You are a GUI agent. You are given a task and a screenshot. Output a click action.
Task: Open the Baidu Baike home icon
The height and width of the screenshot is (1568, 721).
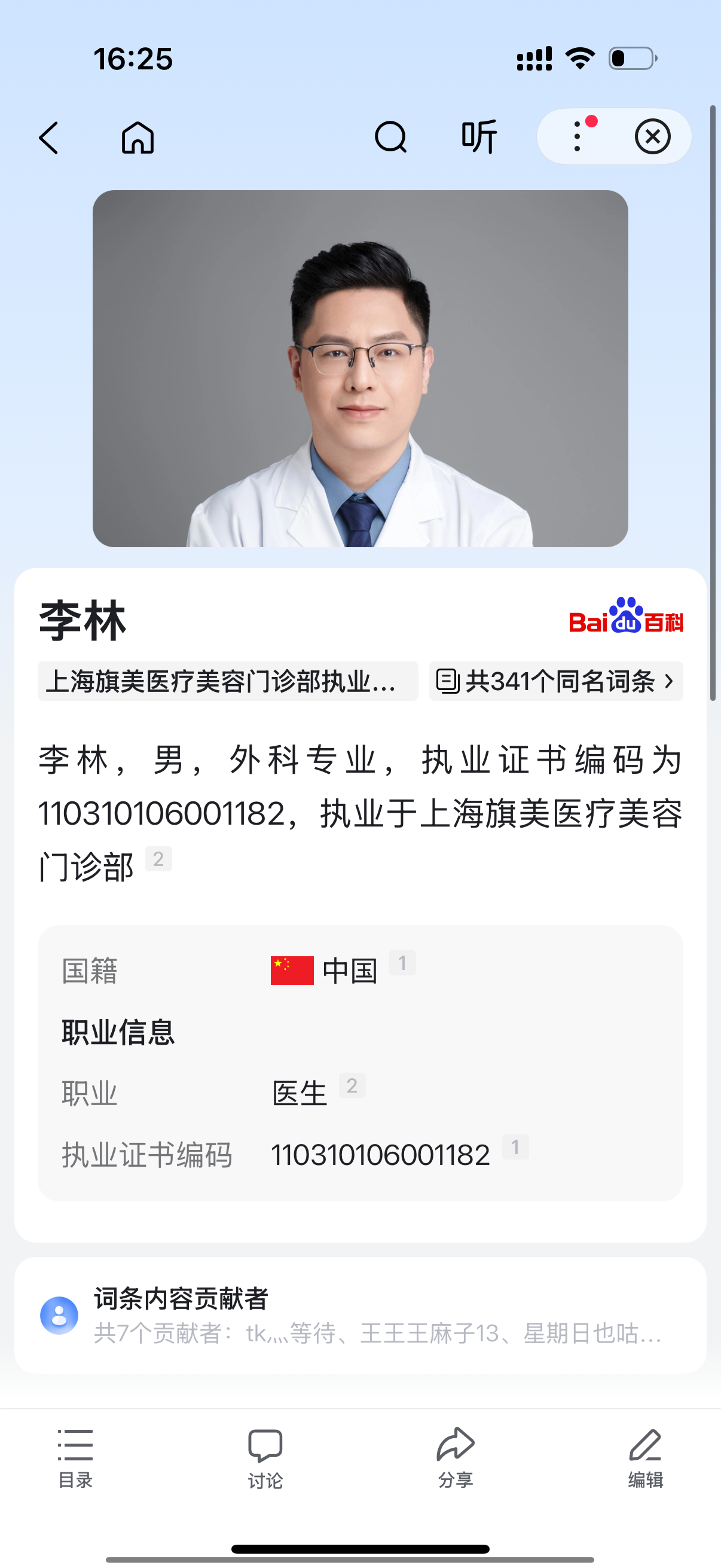coord(138,138)
